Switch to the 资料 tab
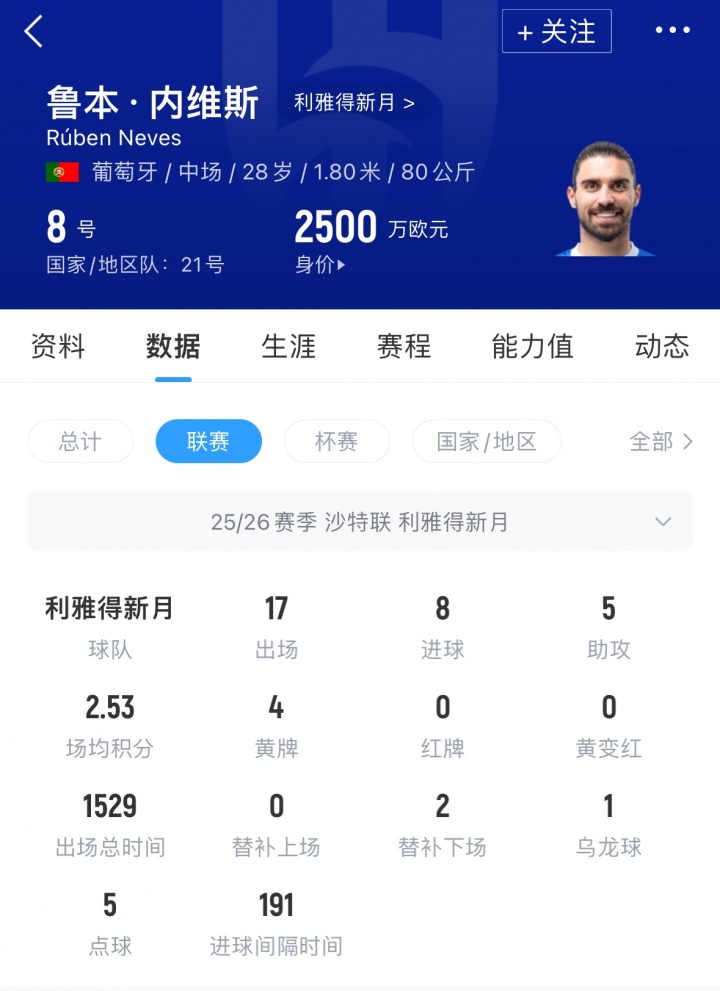Screen dimensions: 720x991 (x=57, y=347)
